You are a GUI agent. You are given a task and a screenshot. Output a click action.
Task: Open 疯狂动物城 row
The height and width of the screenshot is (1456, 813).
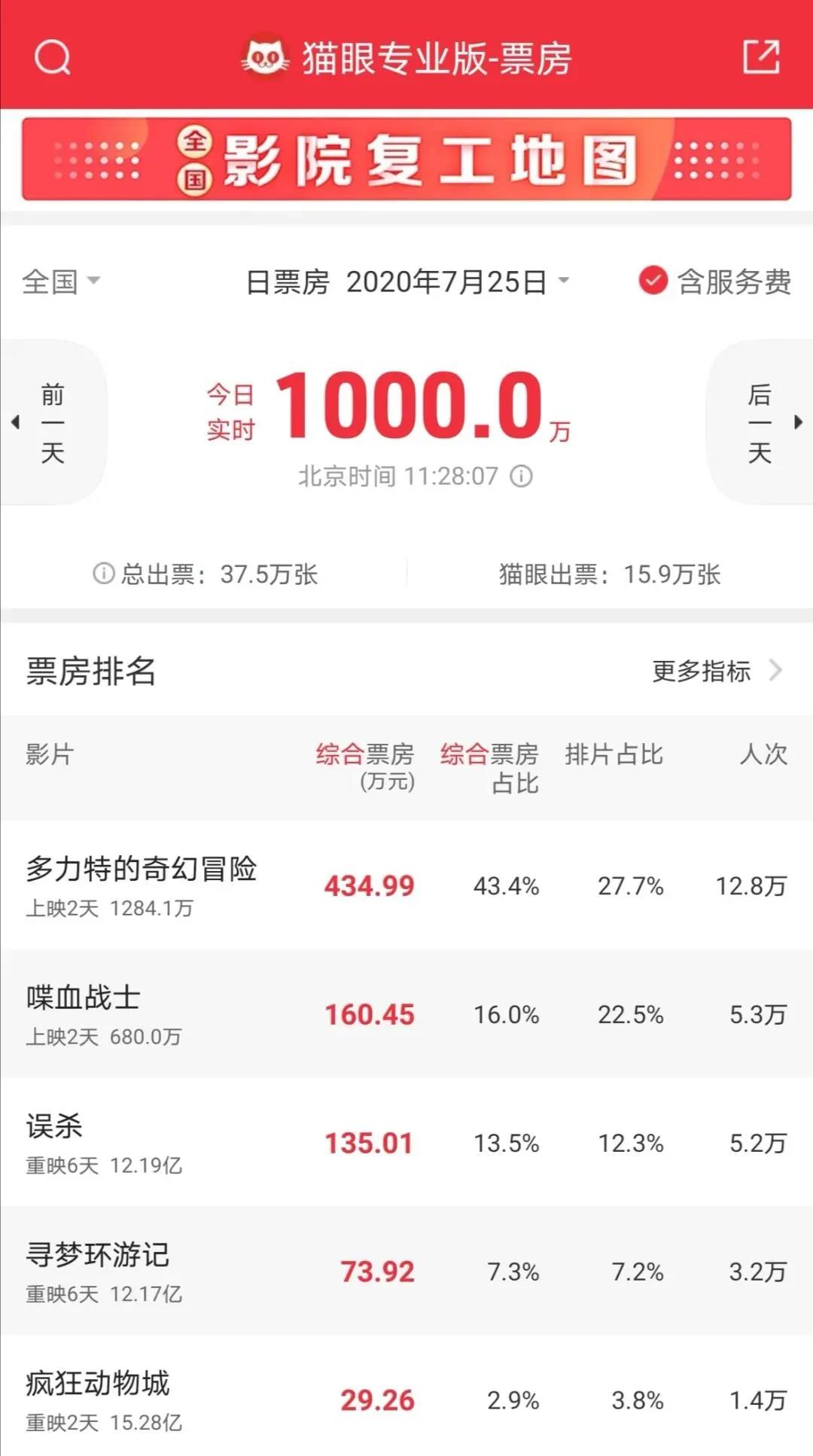point(406,1396)
